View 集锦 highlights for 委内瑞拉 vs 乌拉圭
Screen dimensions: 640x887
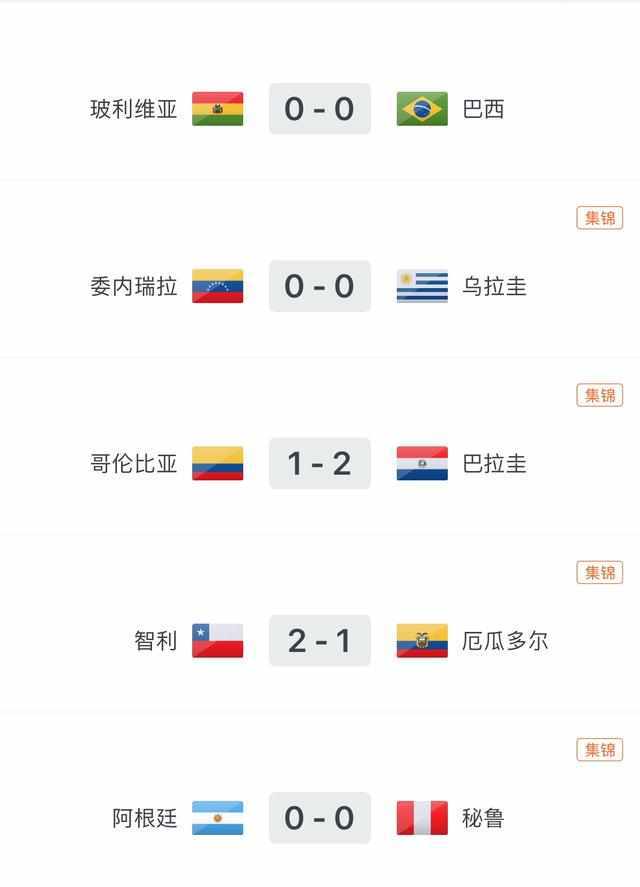(x=599, y=217)
